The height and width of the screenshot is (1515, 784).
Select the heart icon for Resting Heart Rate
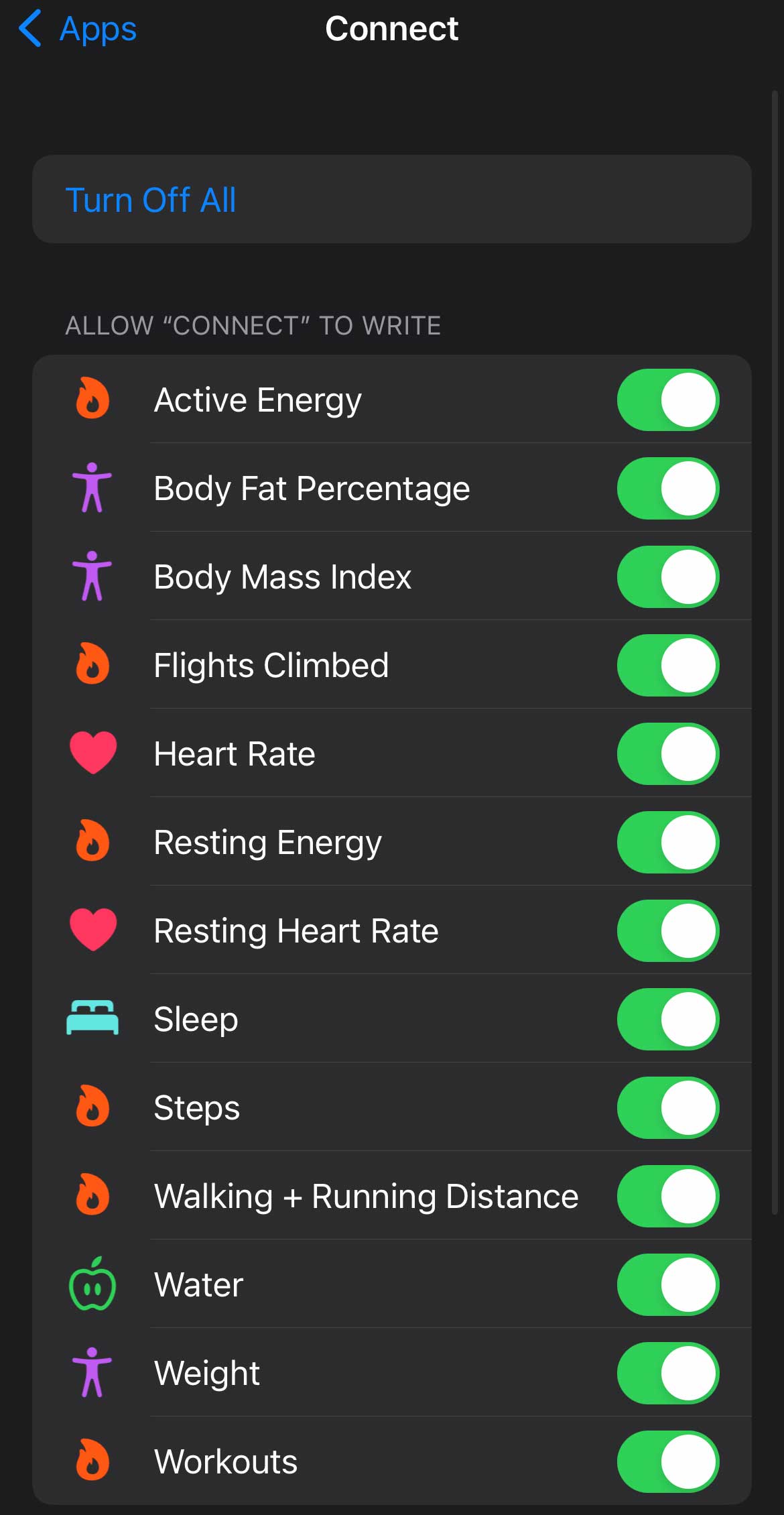[x=92, y=930]
